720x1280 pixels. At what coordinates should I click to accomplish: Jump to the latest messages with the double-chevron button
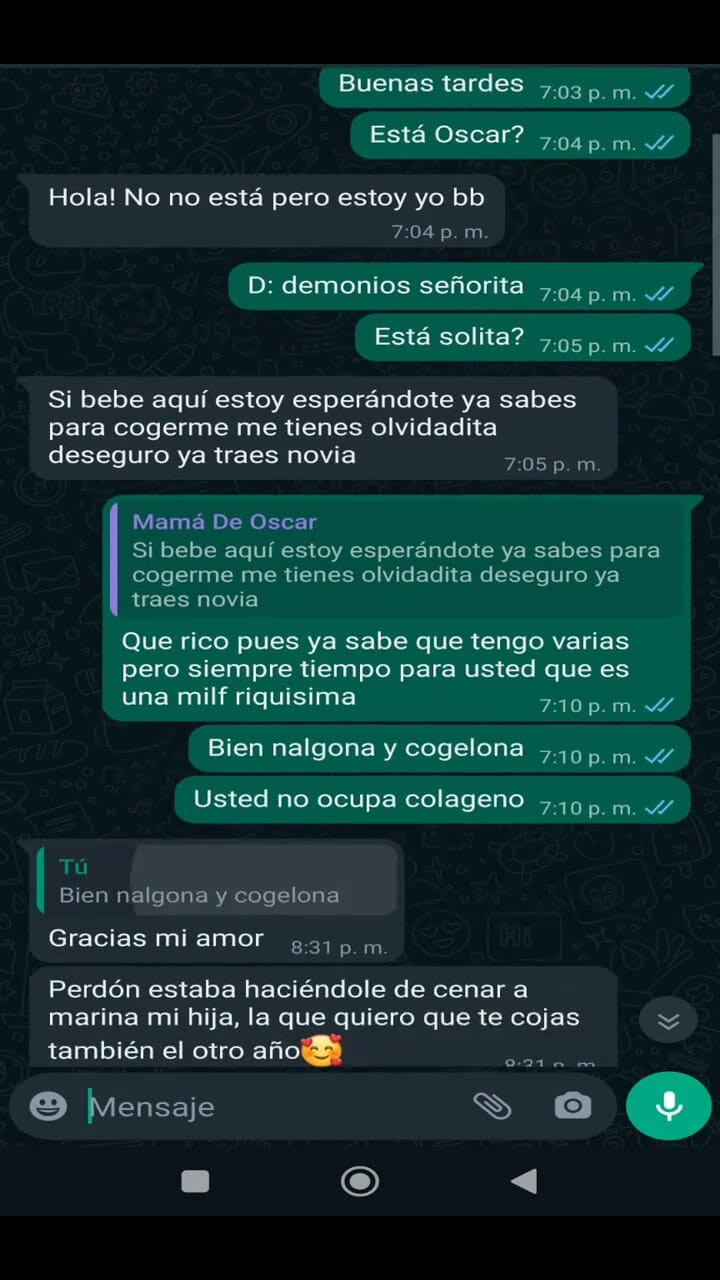pos(668,1021)
